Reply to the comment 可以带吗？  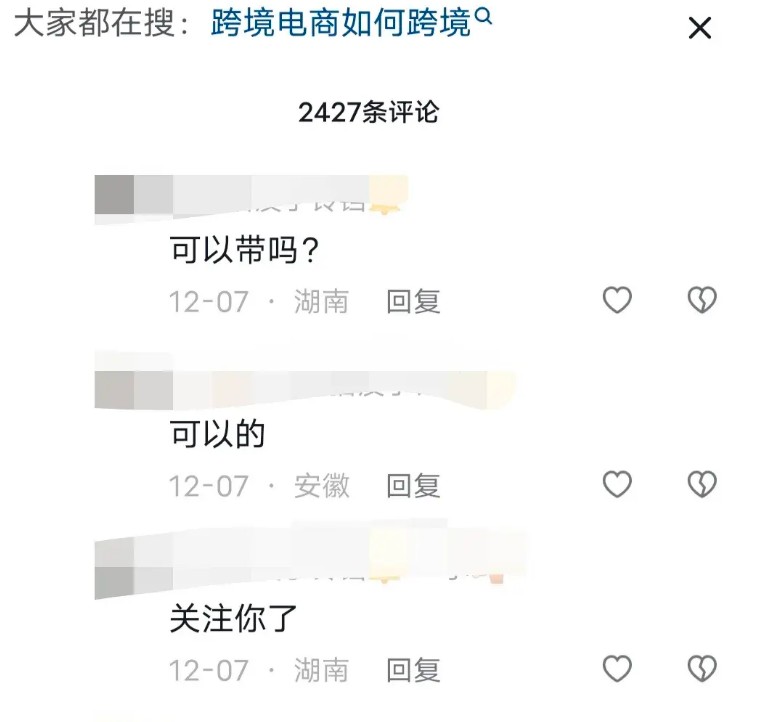(x=413, y=301)
